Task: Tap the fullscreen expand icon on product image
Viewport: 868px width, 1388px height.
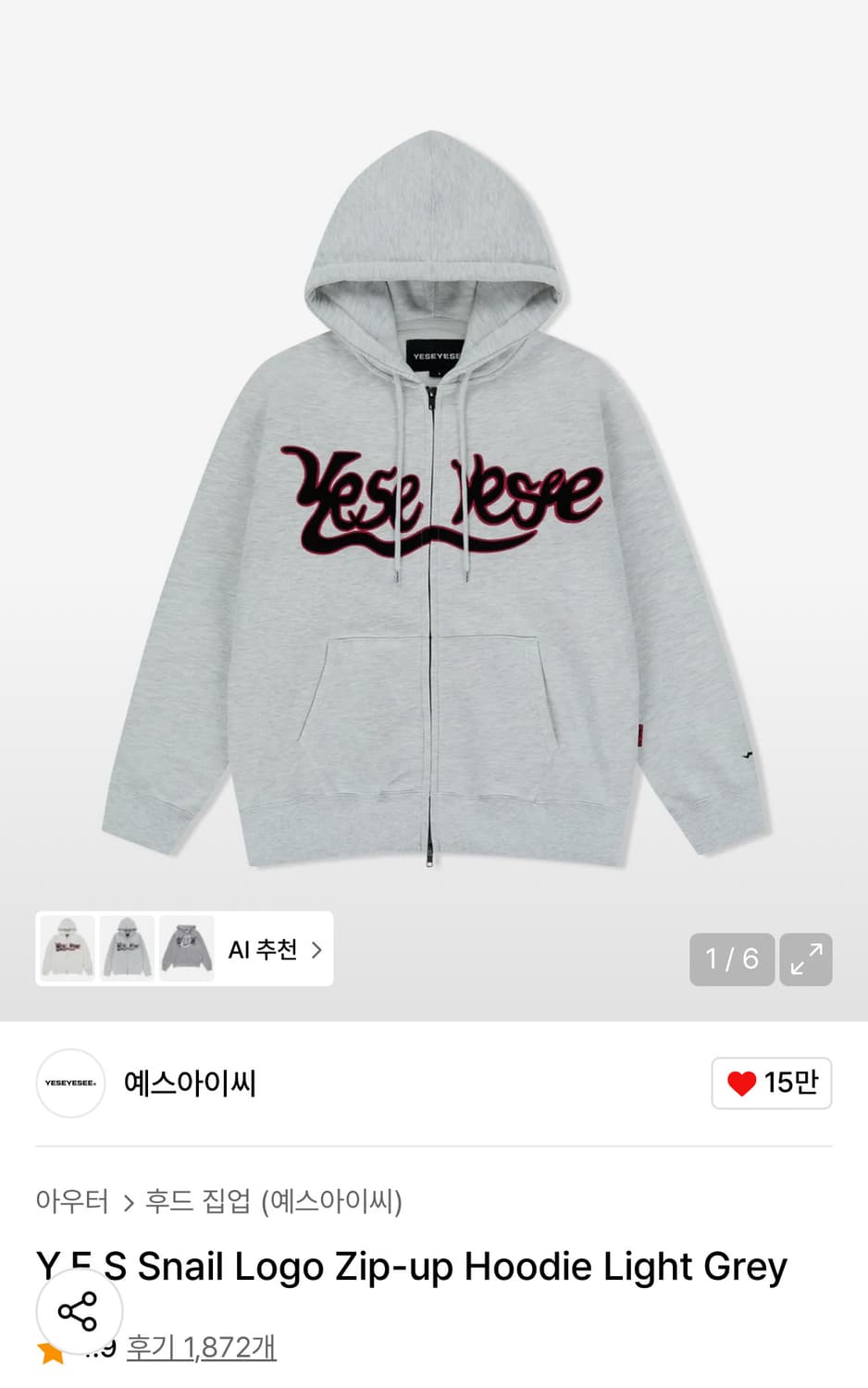Action: (x=805, y=959)
